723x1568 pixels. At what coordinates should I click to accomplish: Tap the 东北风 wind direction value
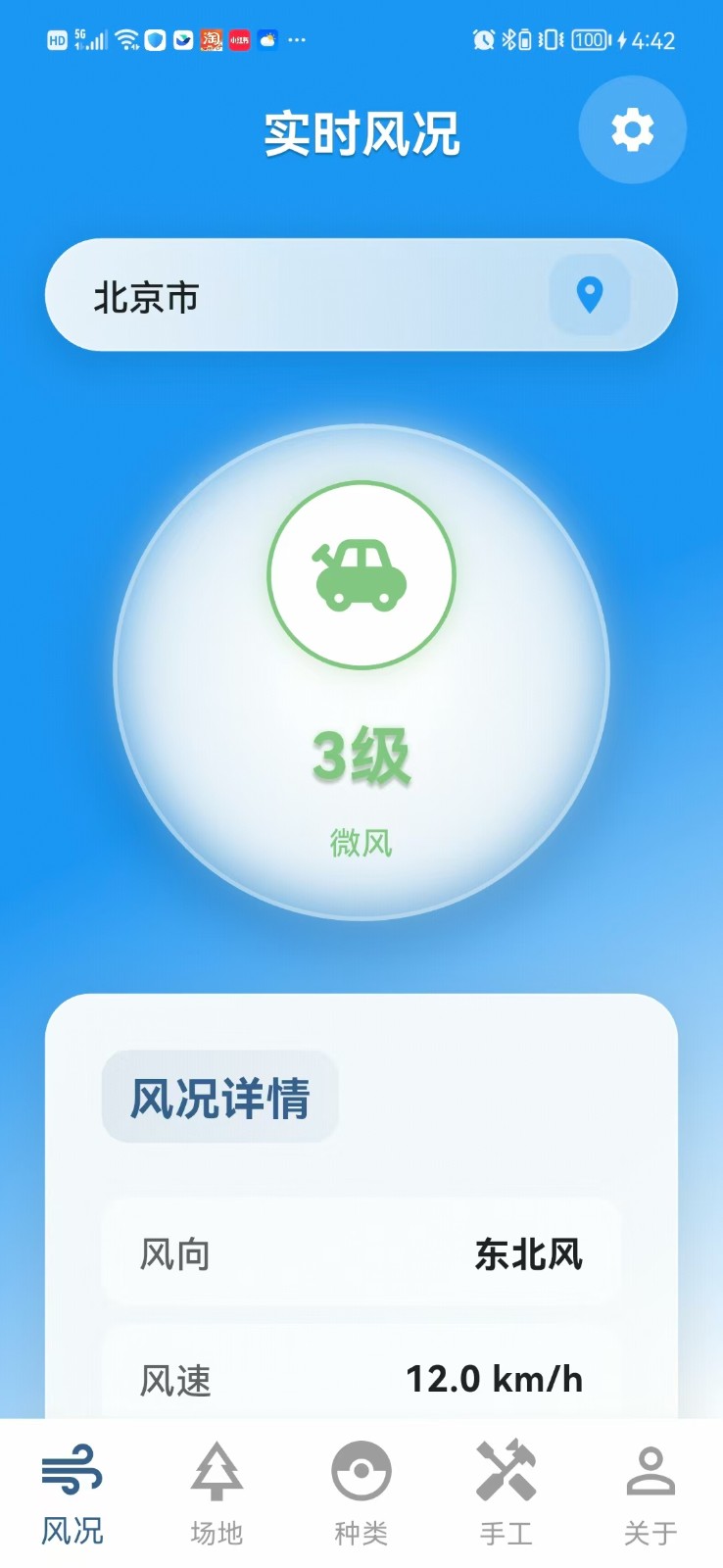pyautogui.click(x=527, y=1252)
